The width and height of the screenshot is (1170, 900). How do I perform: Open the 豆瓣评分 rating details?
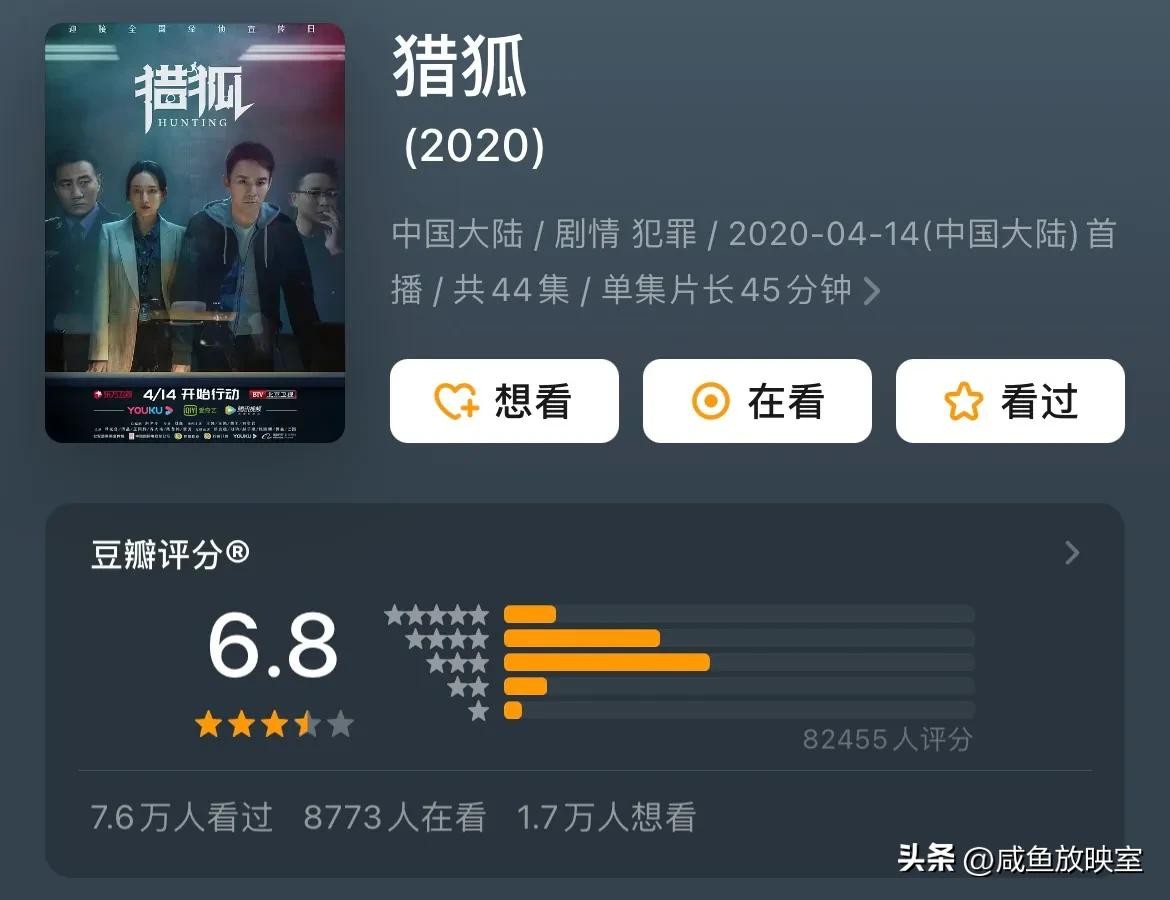[1071, 553]
